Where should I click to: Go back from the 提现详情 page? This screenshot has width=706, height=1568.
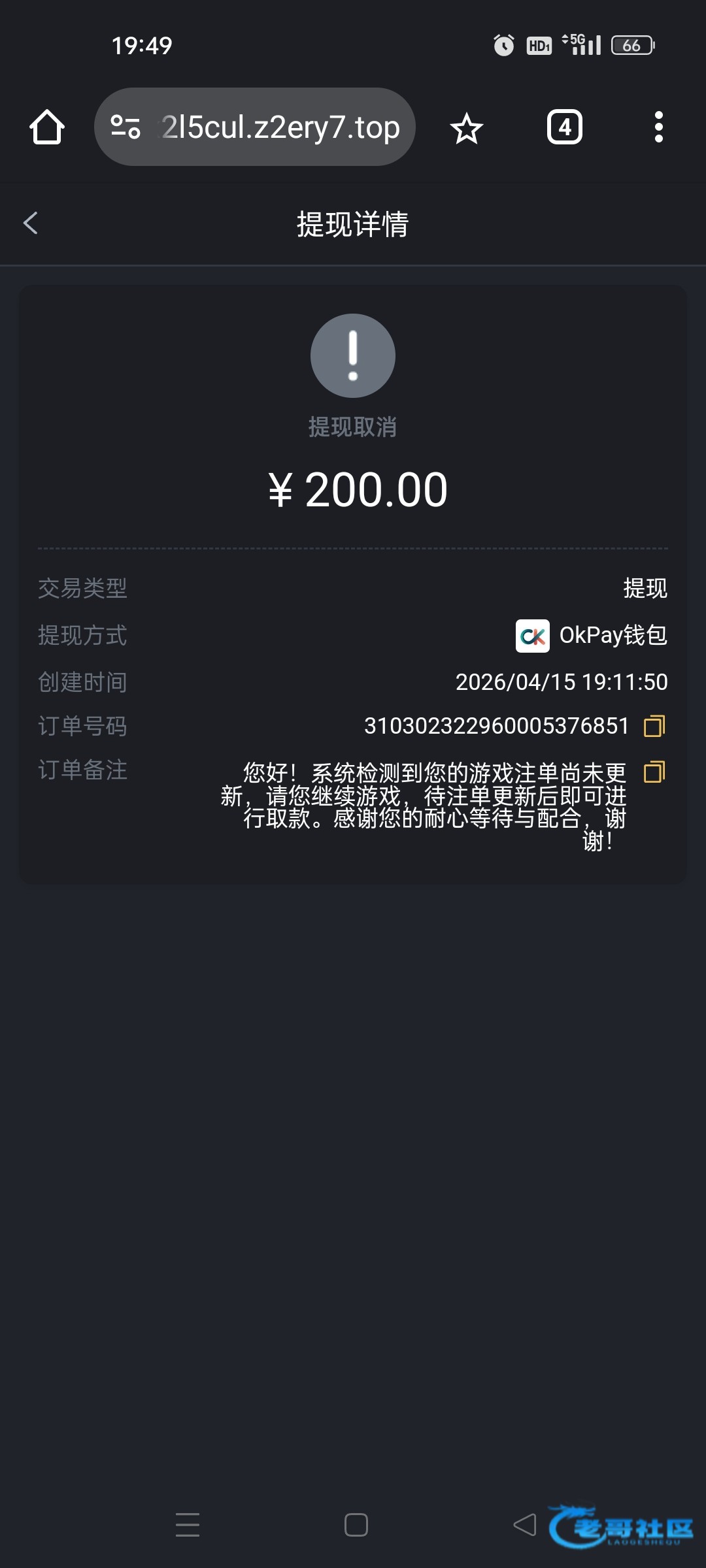[x=30, y=223]
